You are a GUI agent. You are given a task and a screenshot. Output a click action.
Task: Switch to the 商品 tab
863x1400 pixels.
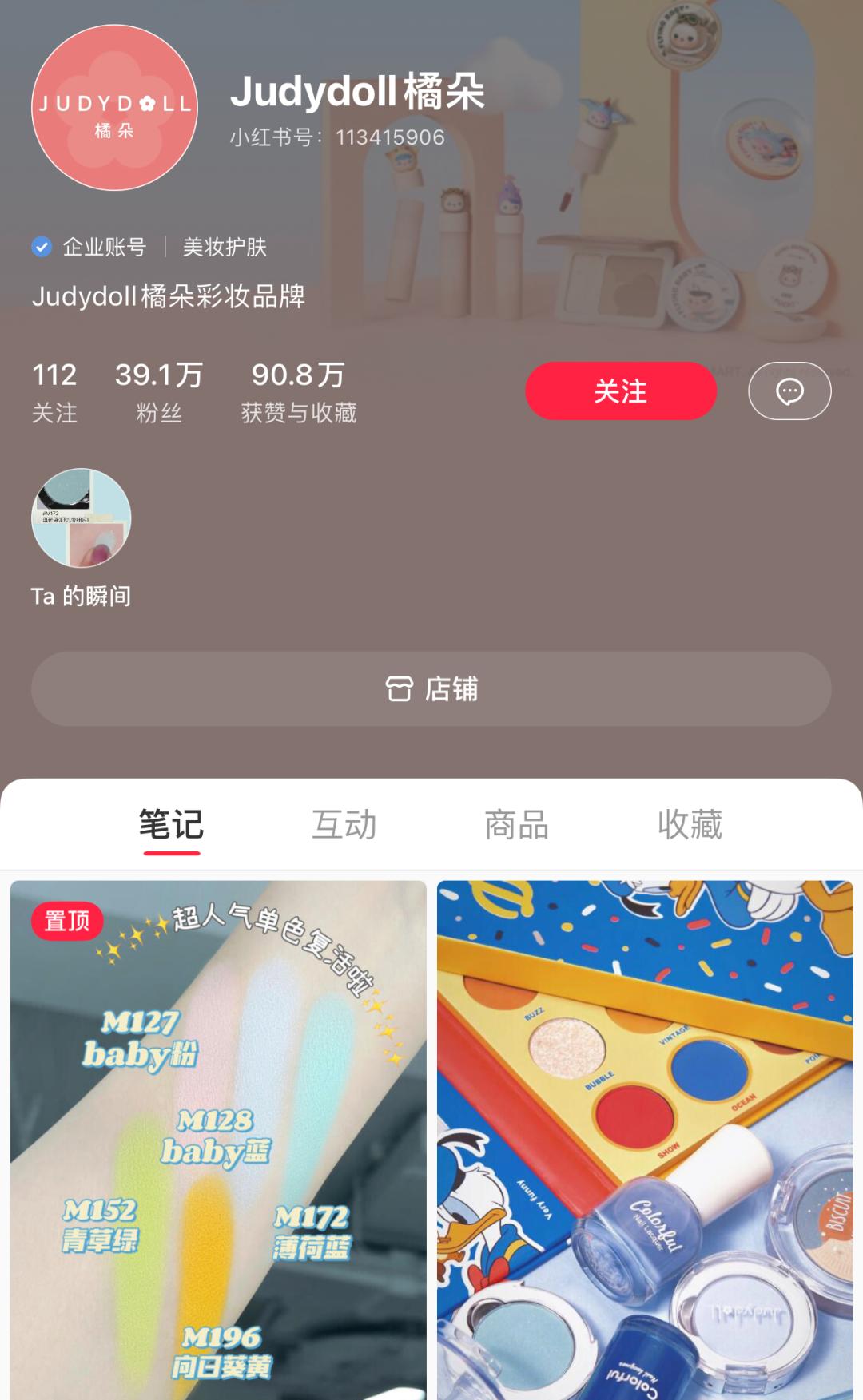coord(516,824)
